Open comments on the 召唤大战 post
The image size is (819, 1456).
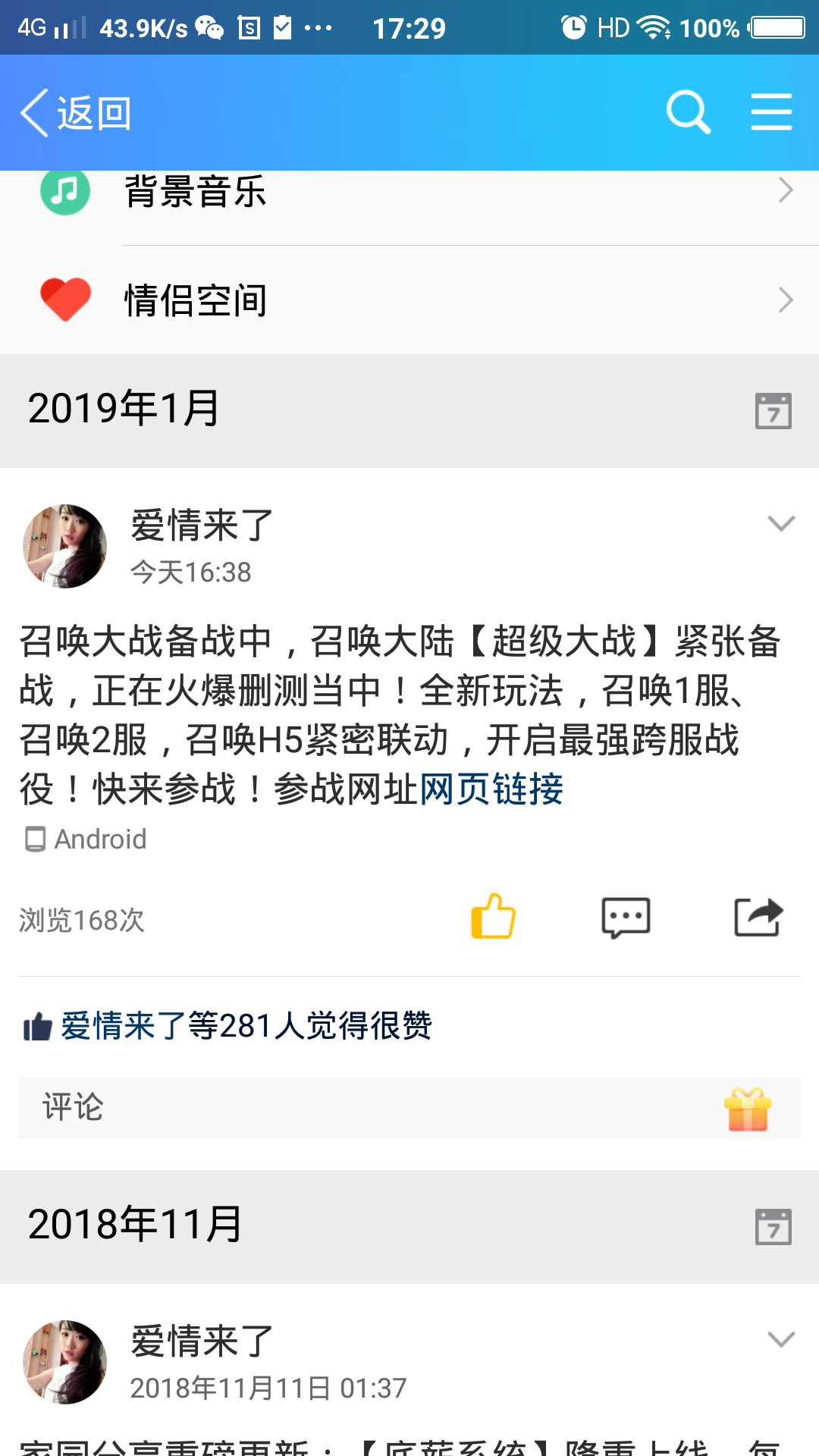coord(626,918)
